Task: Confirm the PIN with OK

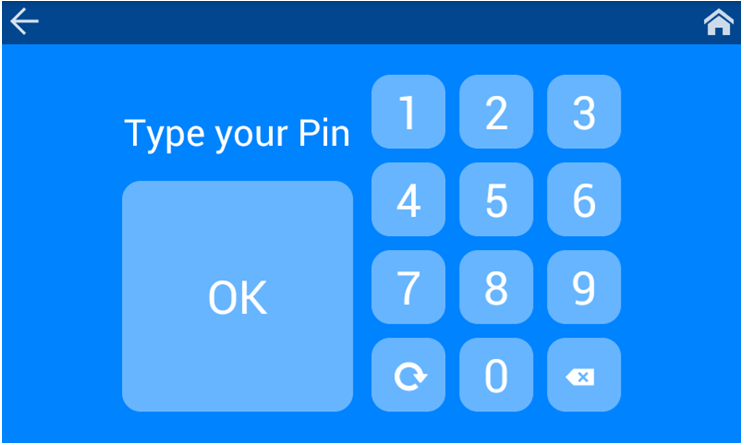Action: coord(237,296)
